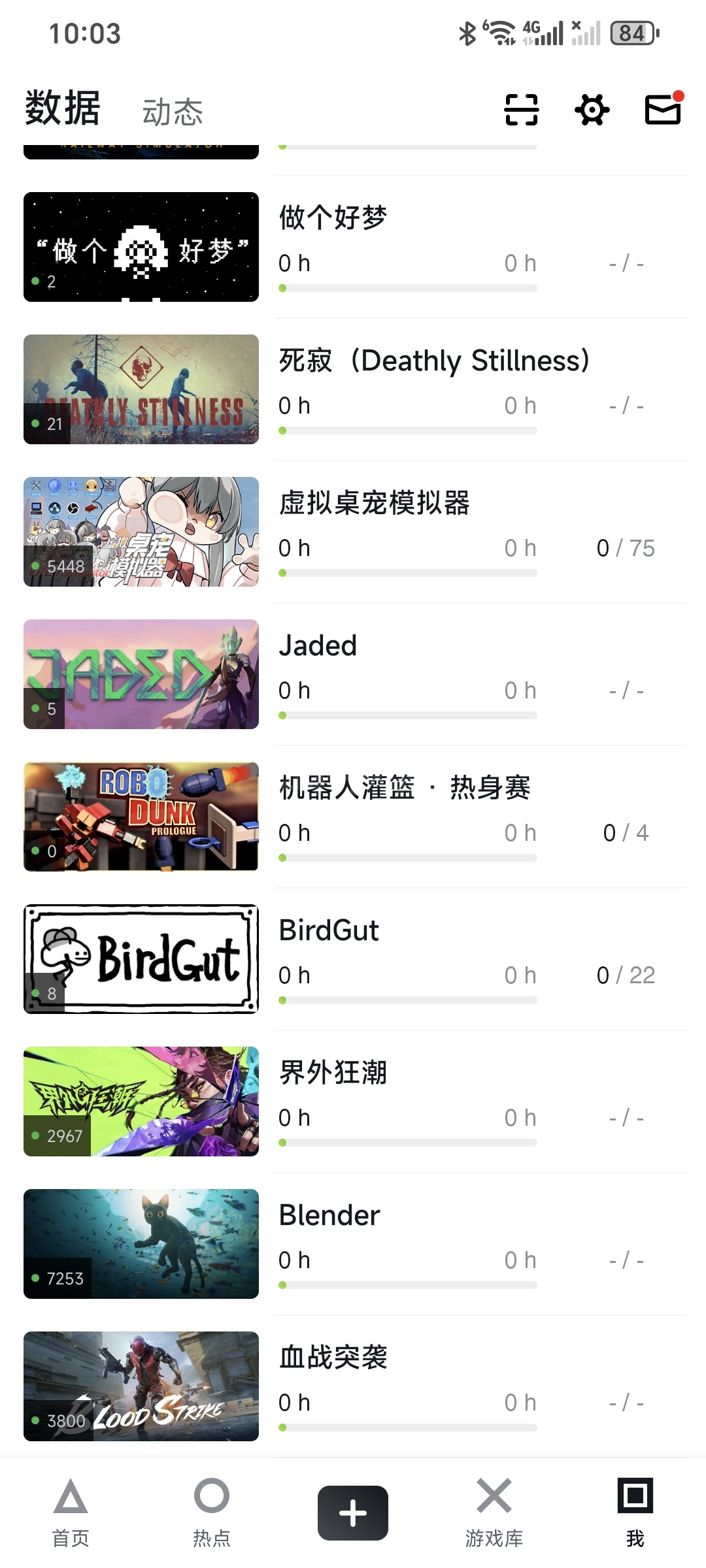Image resolution: width=706 pixels, height=1568 pixels.
Task: Switch to the 动态 tab
Action: [173, 112]
